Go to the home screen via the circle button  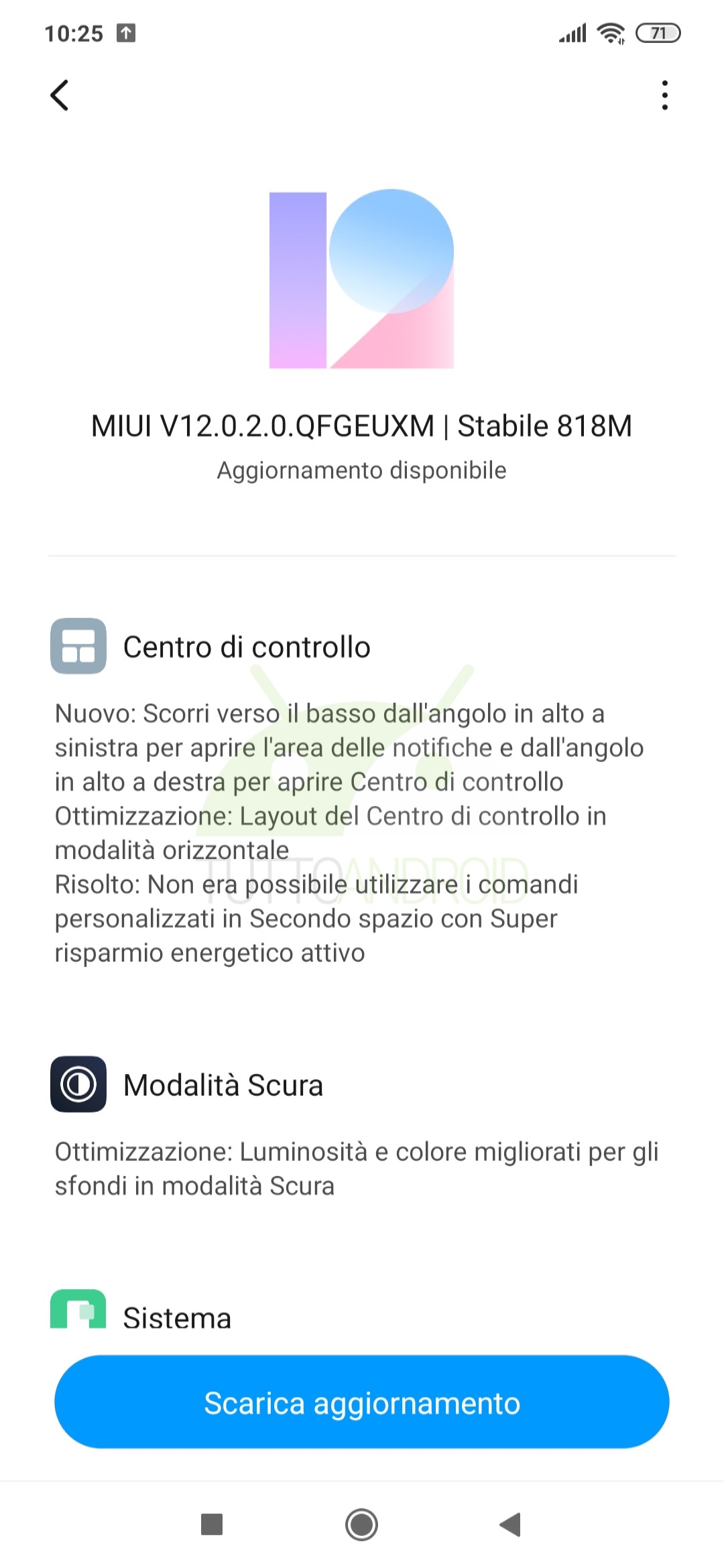tap(361, 1524)
